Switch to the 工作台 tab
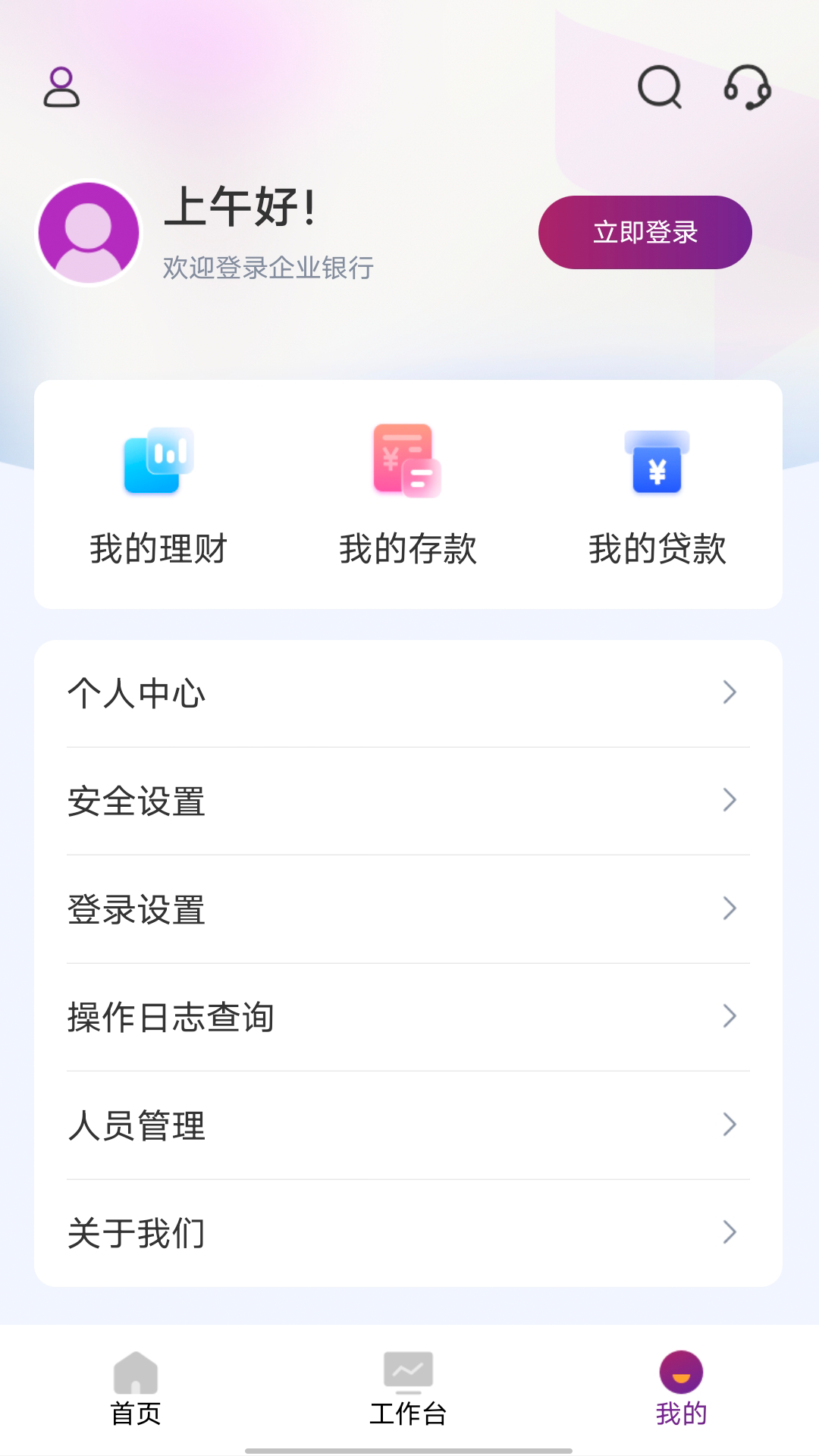This screenshot has height=1456, width=819. 408,1389
